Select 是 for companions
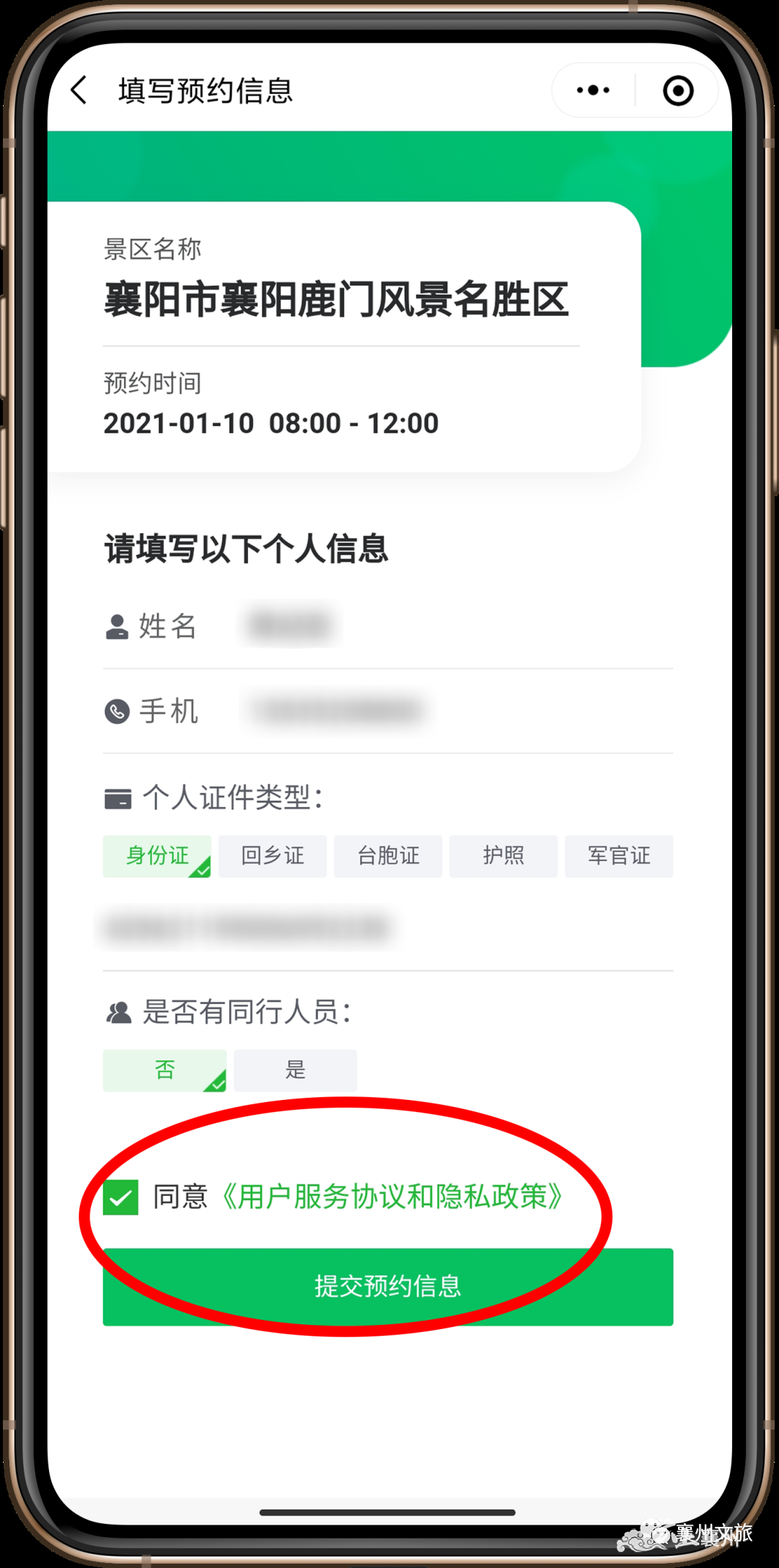 click(295, 1070)
